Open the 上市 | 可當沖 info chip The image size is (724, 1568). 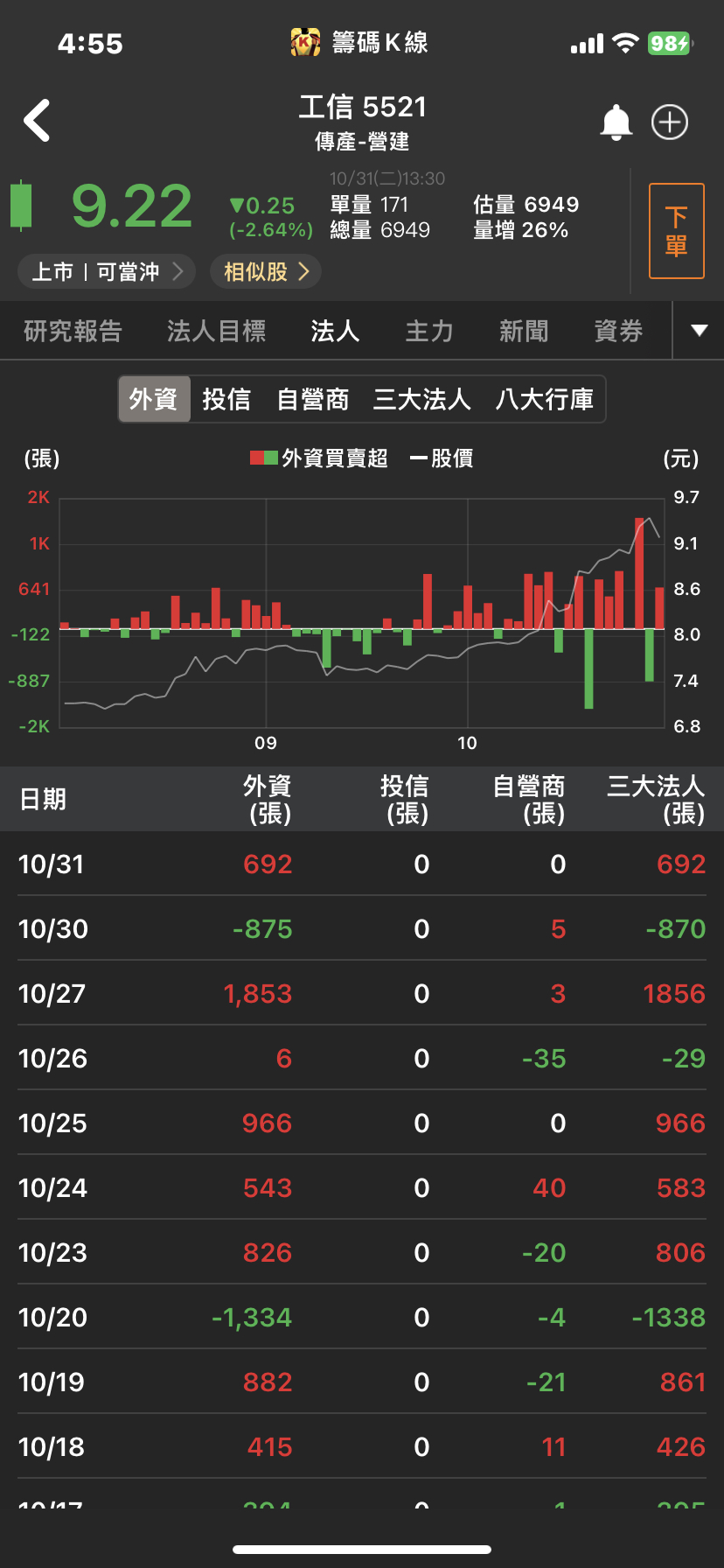click(x=106, y=272)
